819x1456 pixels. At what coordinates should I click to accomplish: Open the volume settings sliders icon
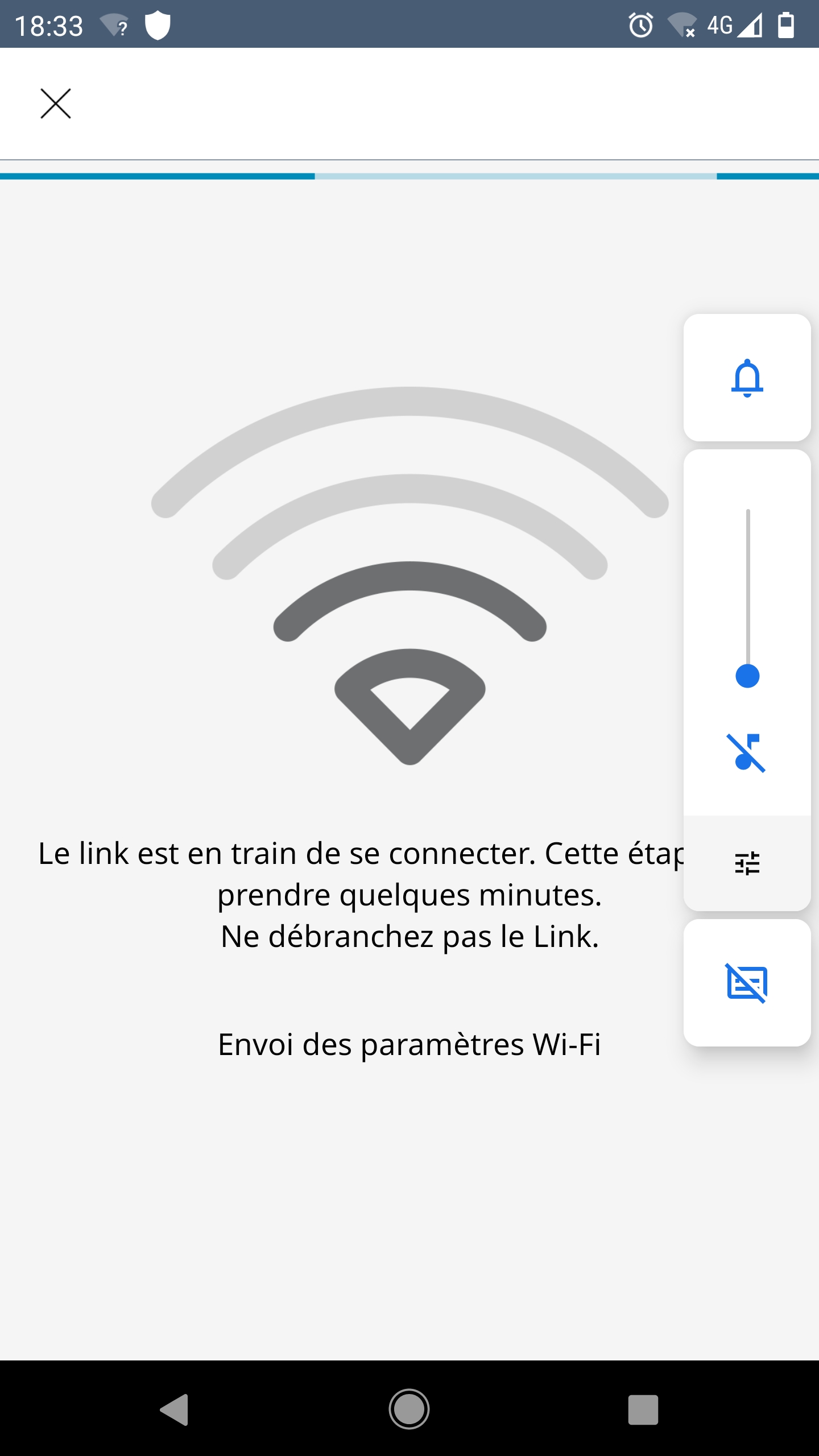747,863
